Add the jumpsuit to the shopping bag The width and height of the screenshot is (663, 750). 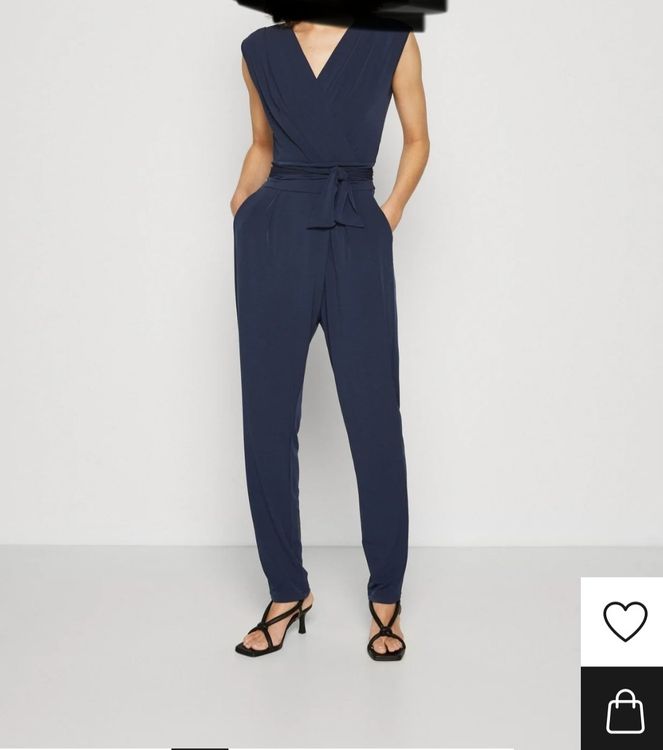pyautogui.click(x=625, y=710)
